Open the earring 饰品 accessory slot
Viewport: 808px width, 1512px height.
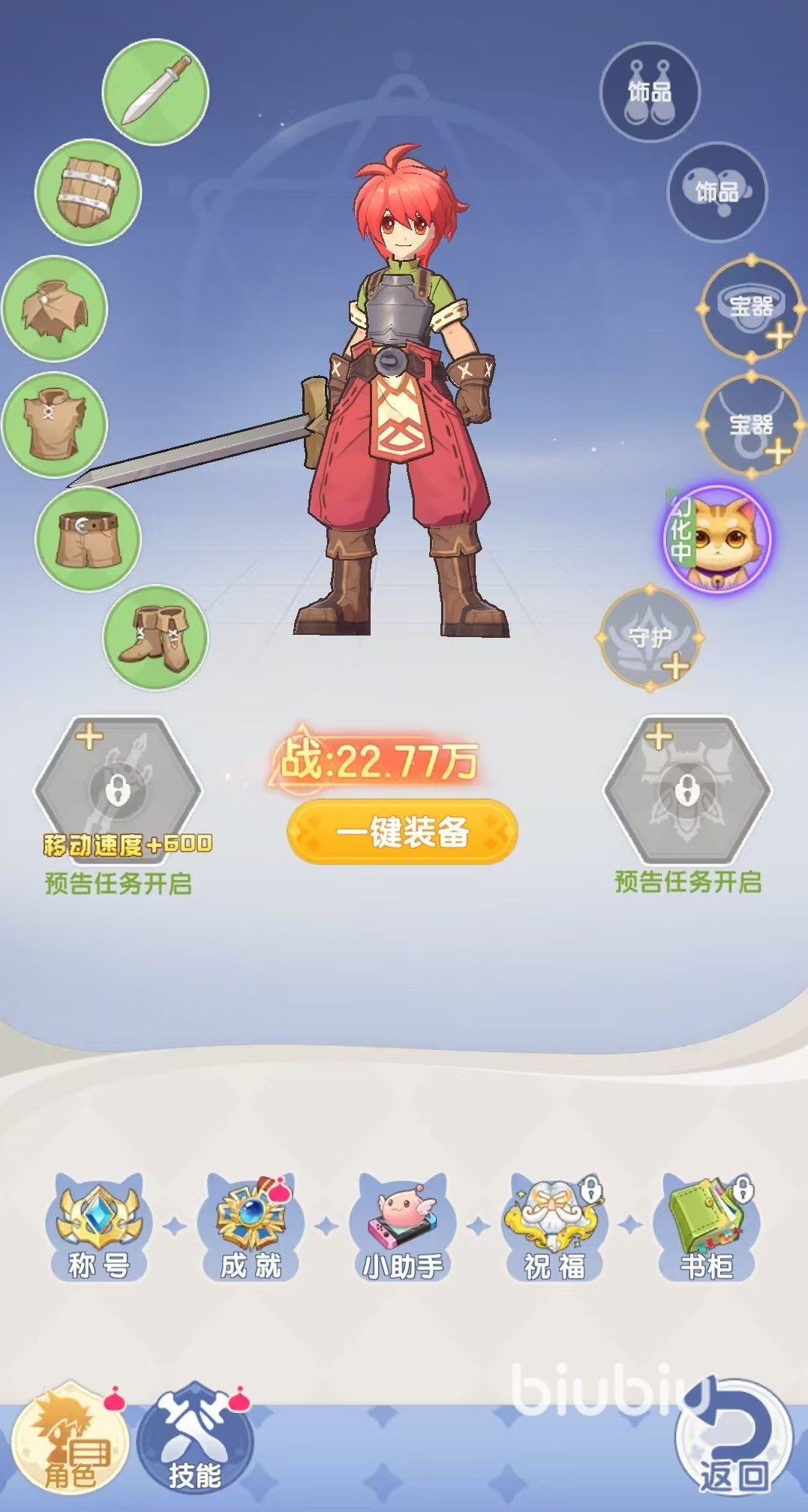[650, 92]
